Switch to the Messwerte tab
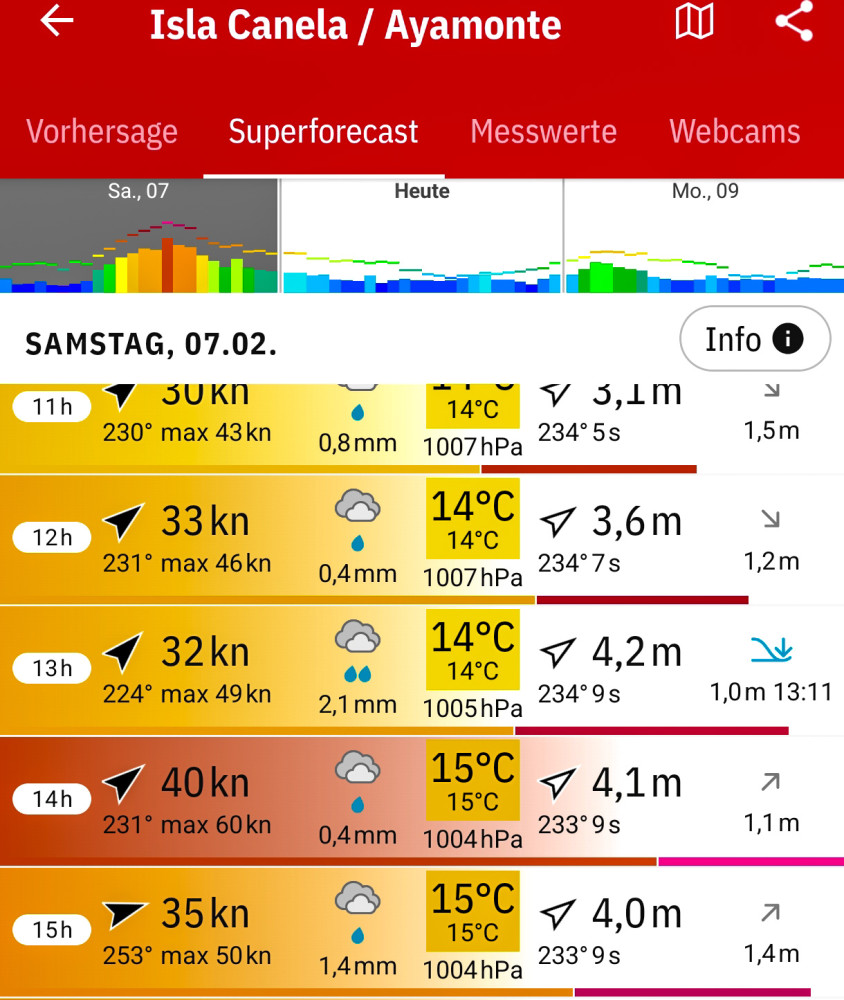 coord(543,132)
